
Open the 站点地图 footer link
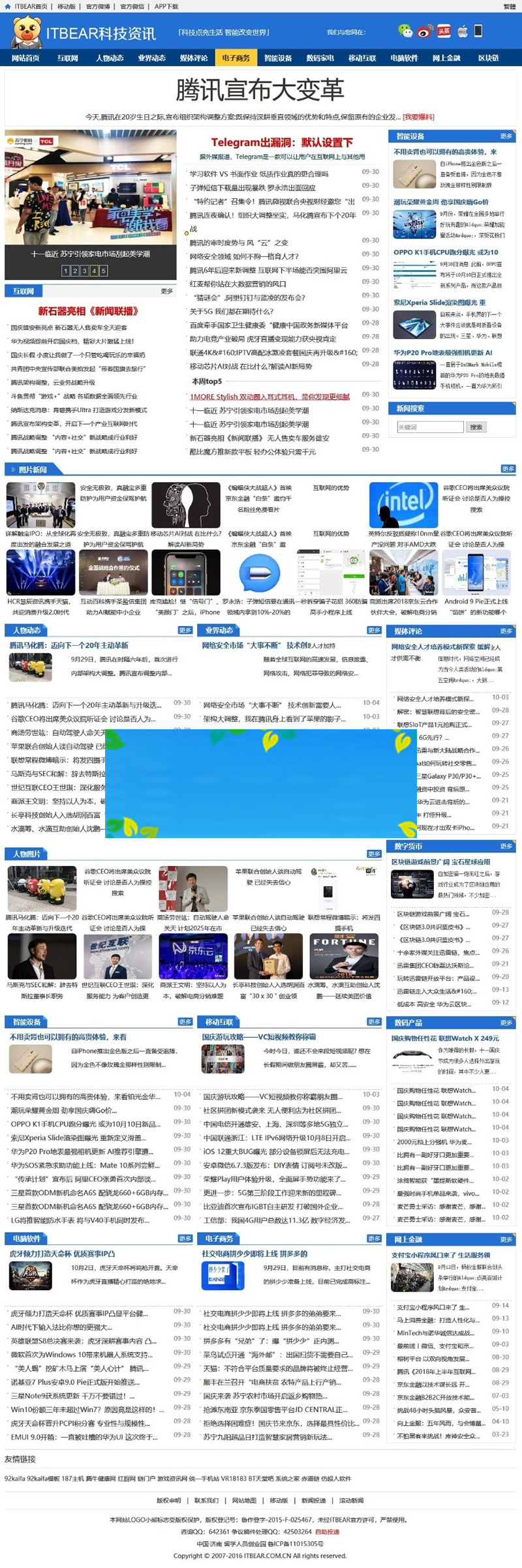click(244, 1500)
